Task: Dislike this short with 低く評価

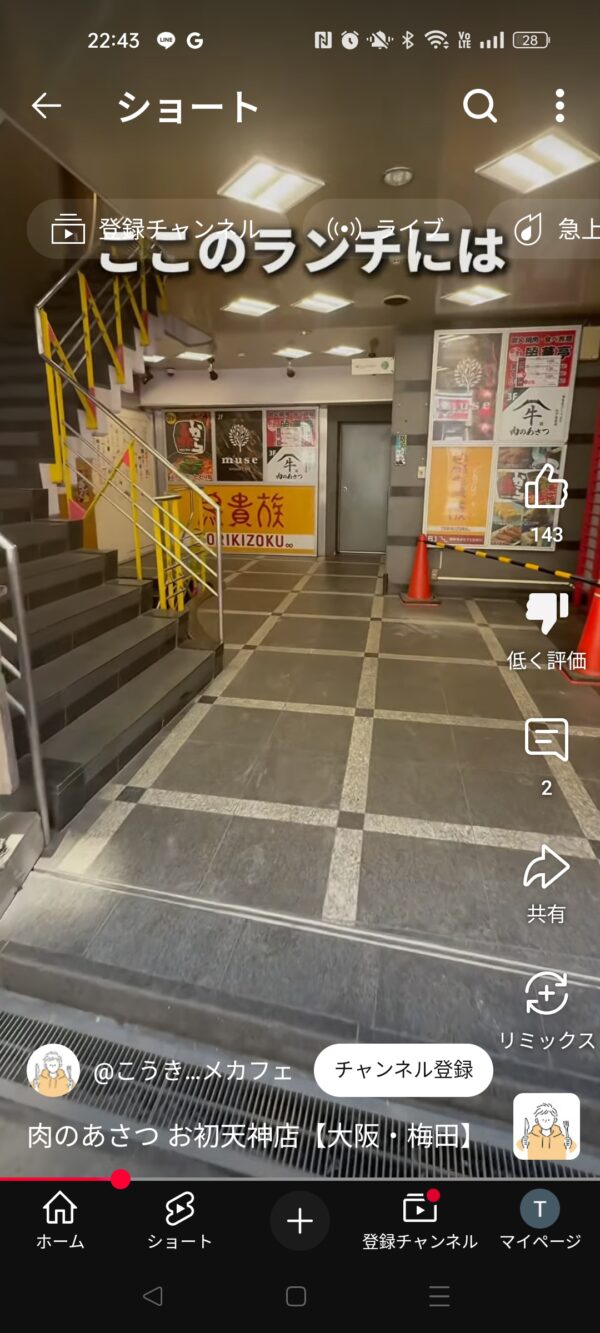Action: click(546, 615)
